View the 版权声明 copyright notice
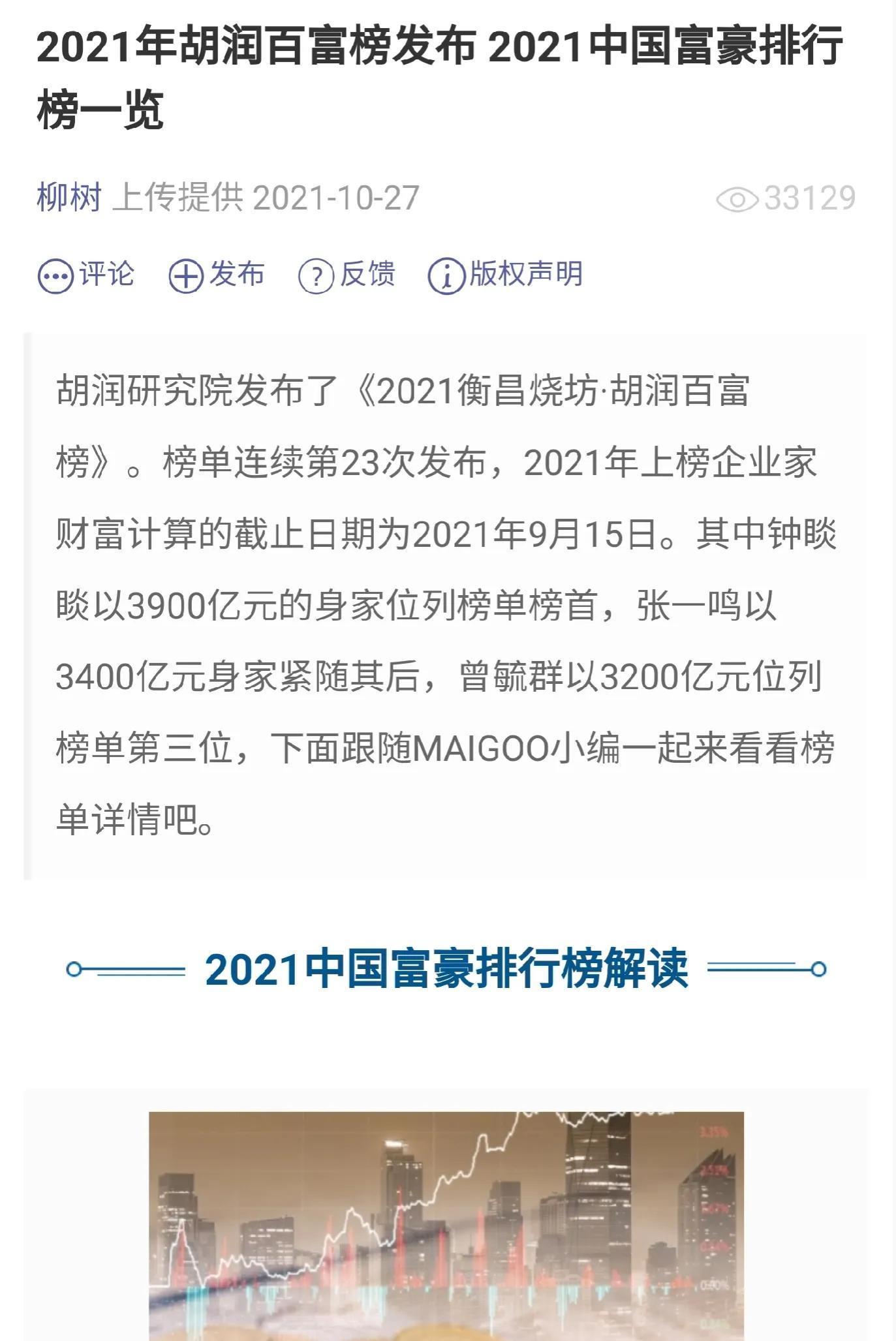Viewport: 896px width, 1341px height. click(x=506, y=275)
